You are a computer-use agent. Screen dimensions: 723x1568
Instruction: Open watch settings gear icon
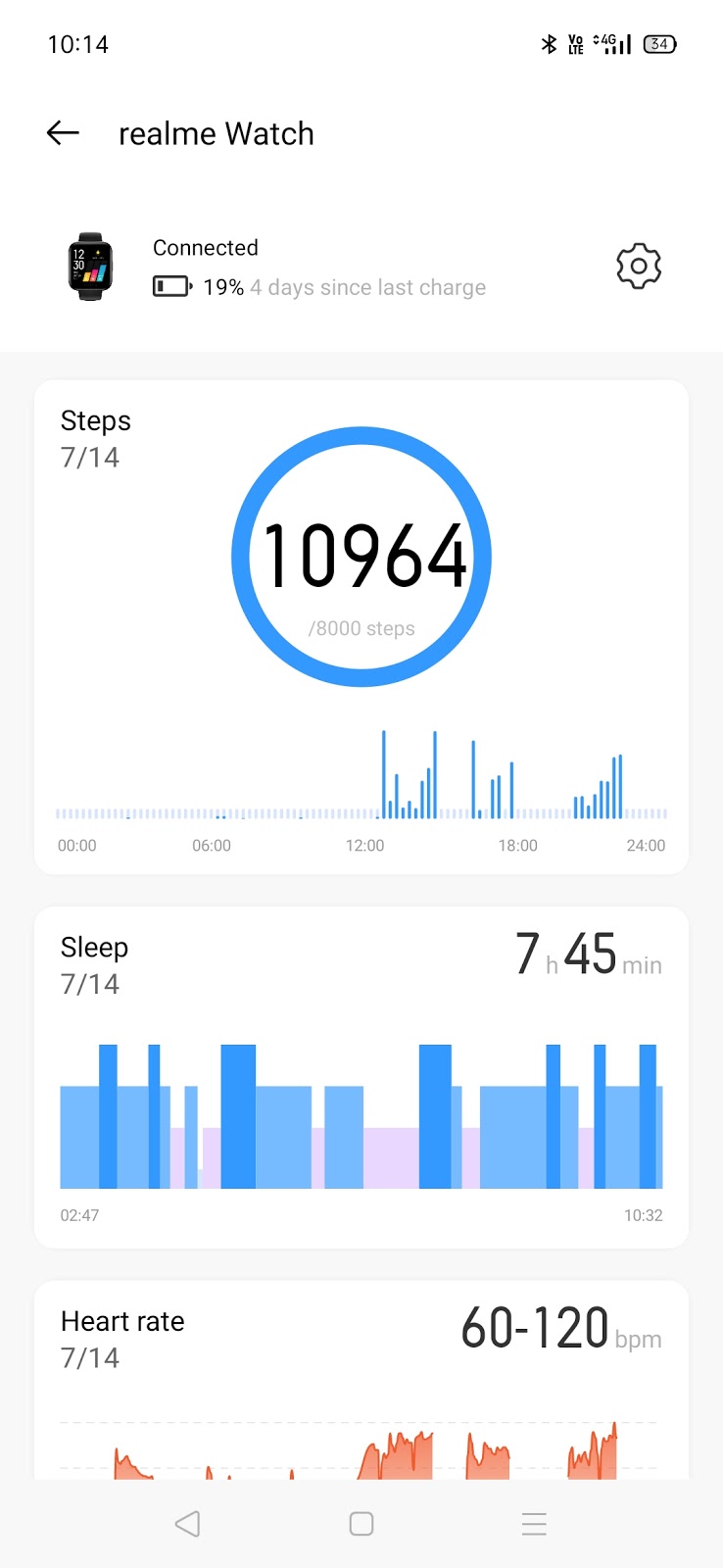[639, 266]
